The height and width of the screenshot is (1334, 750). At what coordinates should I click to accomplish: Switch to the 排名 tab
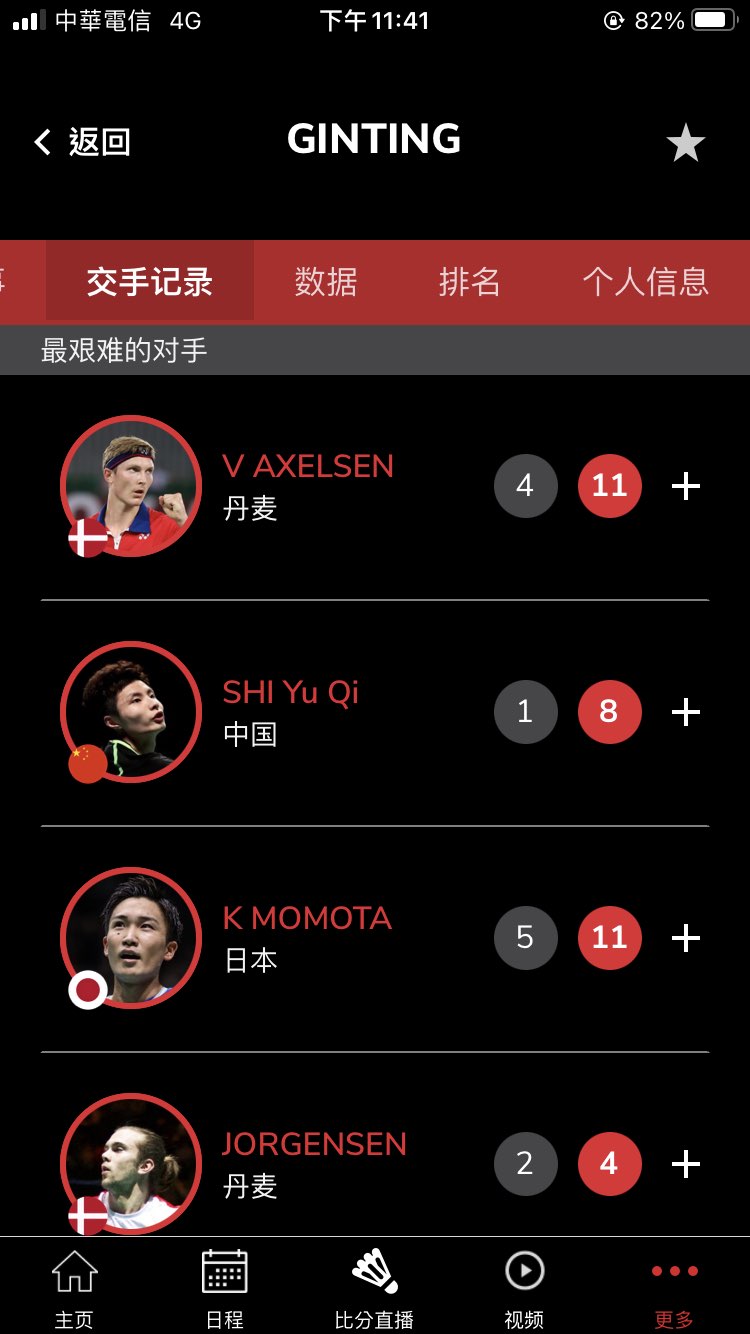tap(469, 282)
